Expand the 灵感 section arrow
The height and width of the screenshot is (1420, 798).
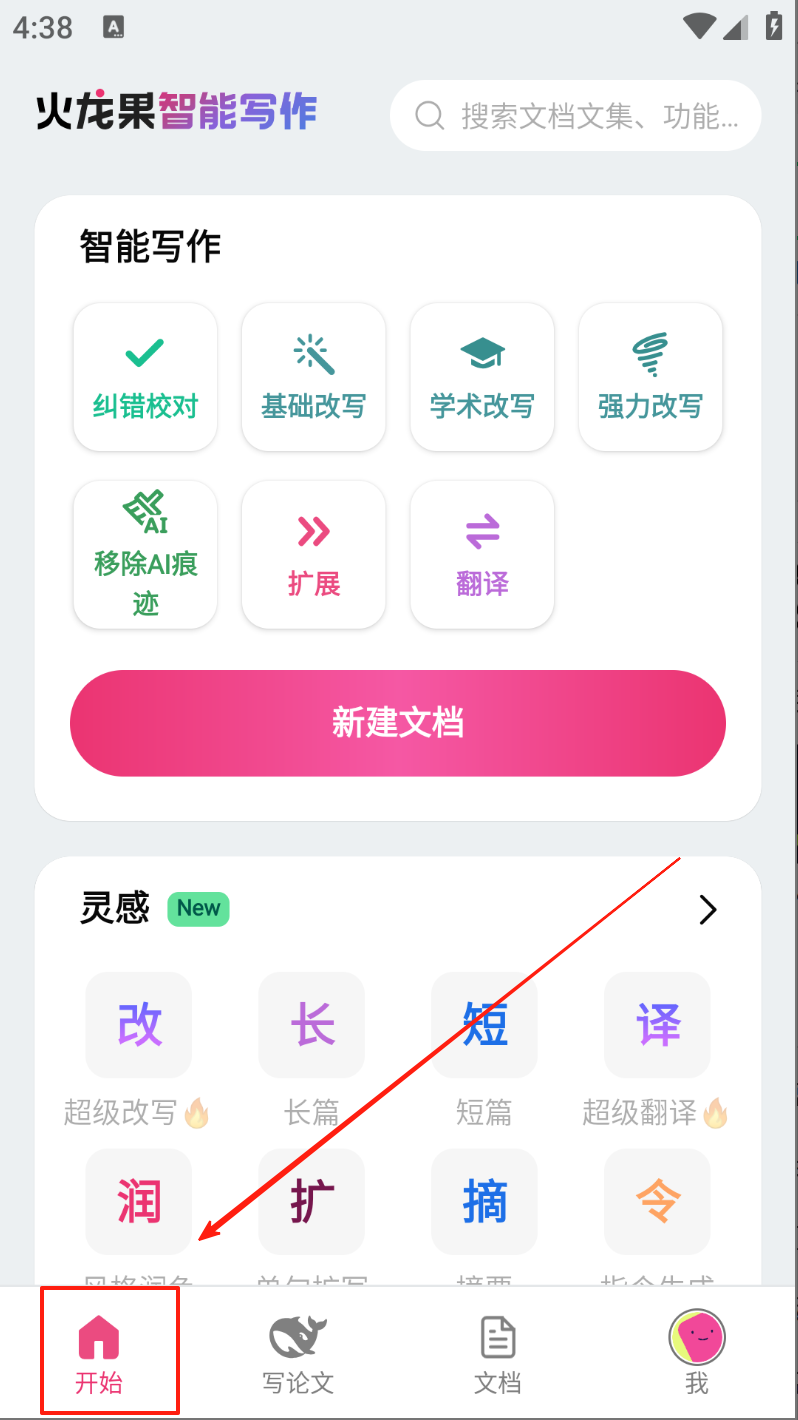pos(707,909)
